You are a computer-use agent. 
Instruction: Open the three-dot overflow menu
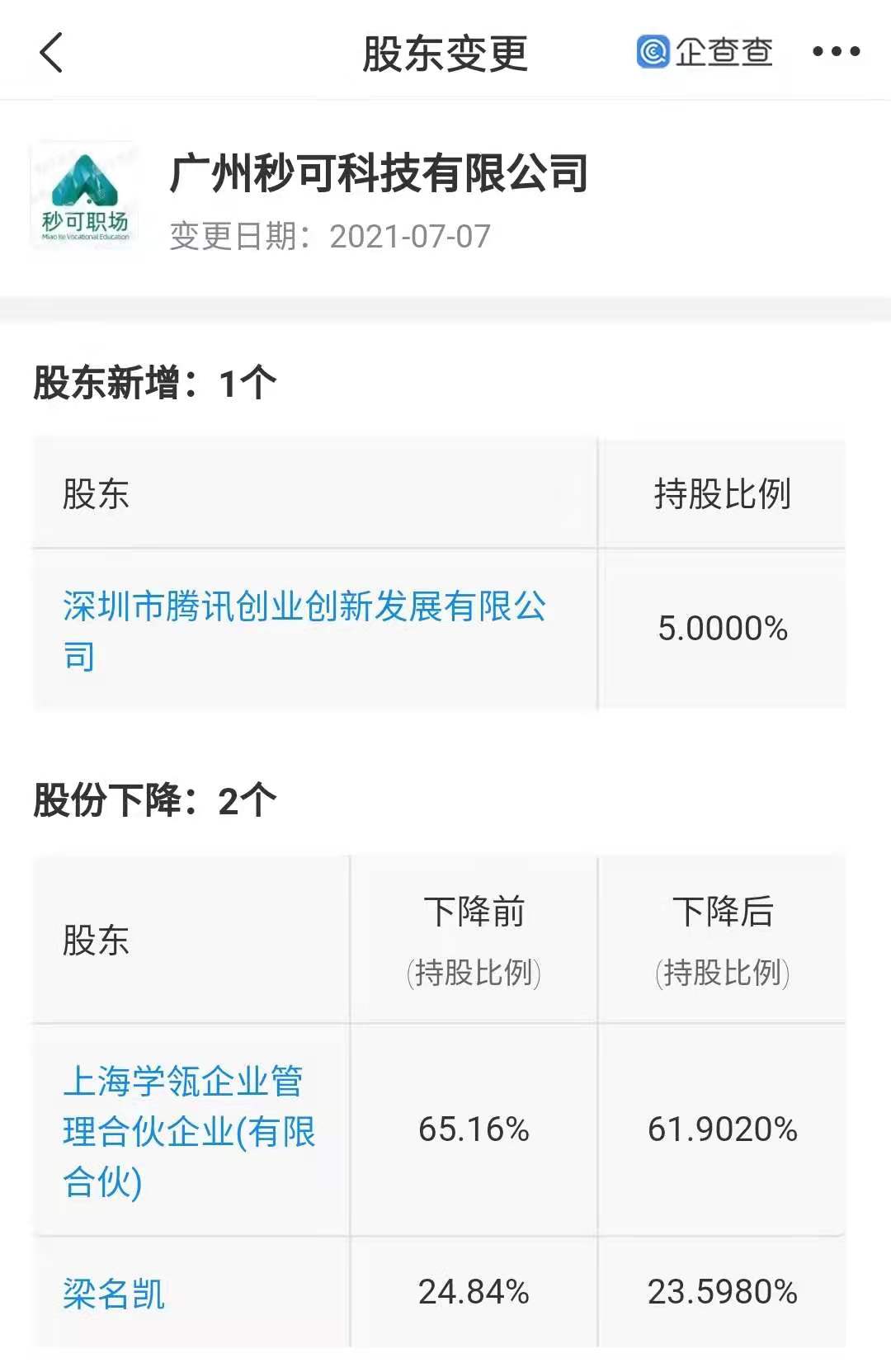pos(836,52)
